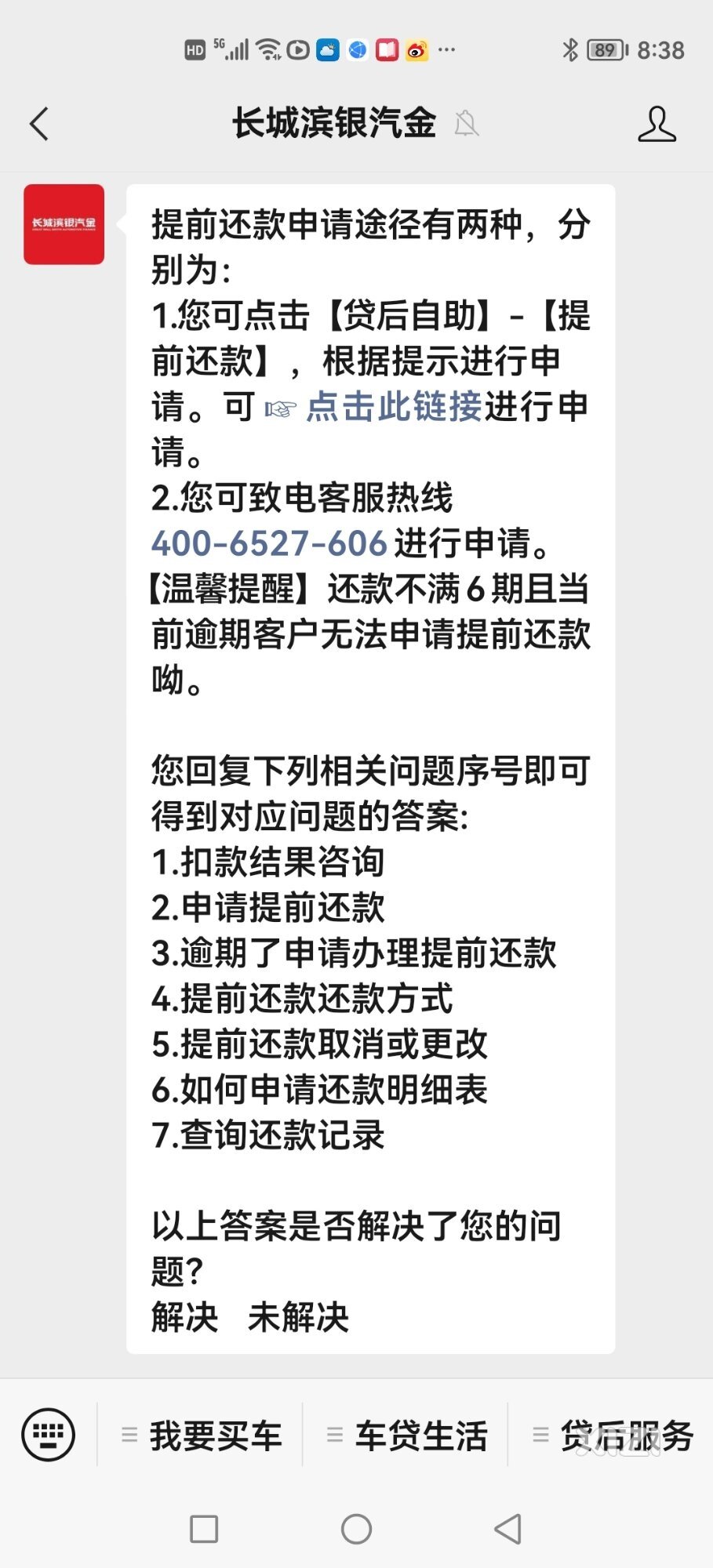This screenshot has width=713, height=1568.
Task: Switch to keyboard input mode
Action: pyautogui.click(x=49, y=1435)
